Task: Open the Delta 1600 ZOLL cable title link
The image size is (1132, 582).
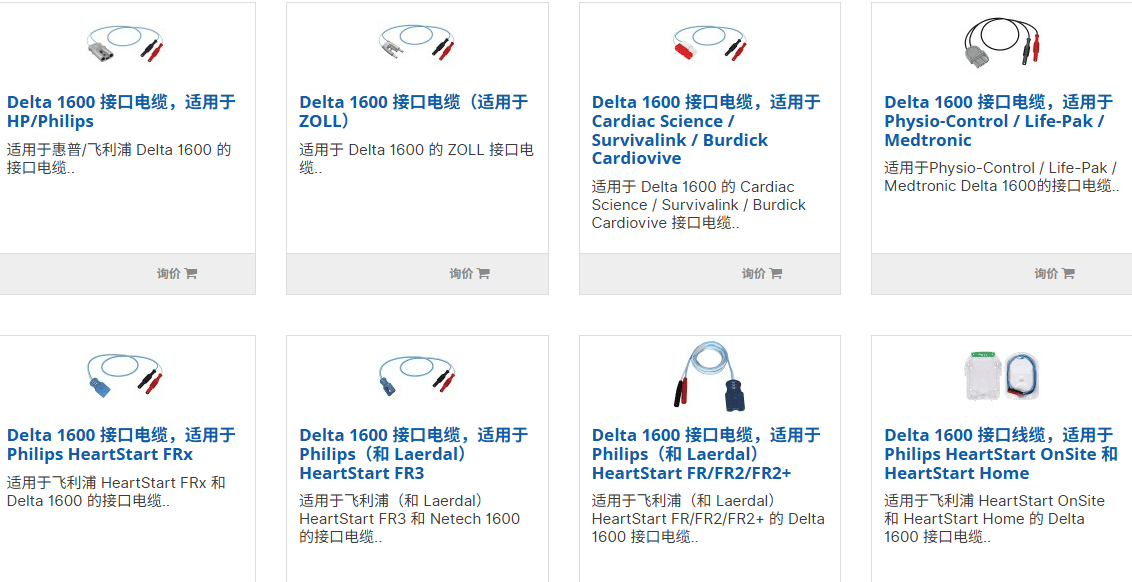Action: click(x=413, y=111)
